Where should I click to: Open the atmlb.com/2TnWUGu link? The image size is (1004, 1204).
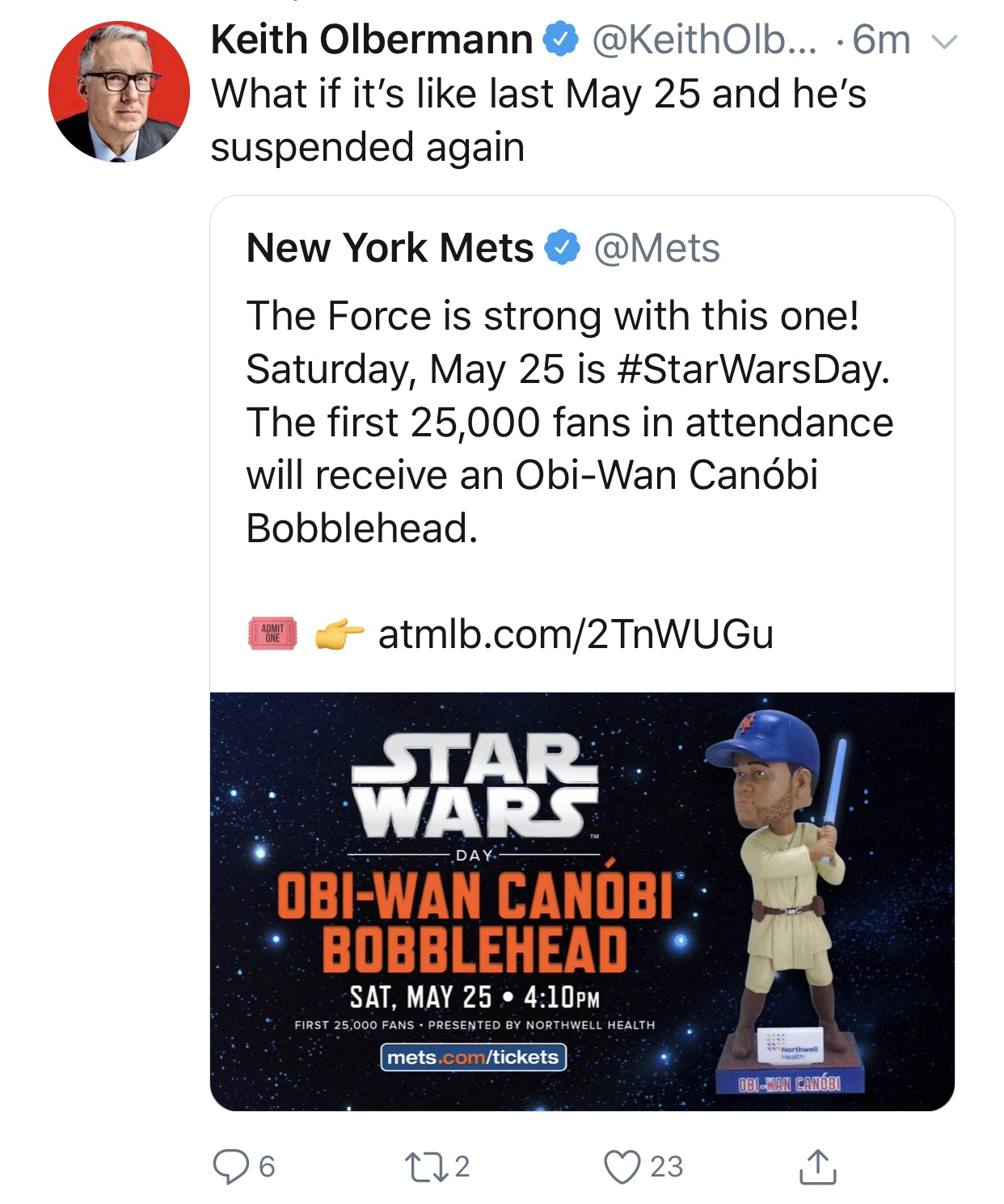coord(576,634)
